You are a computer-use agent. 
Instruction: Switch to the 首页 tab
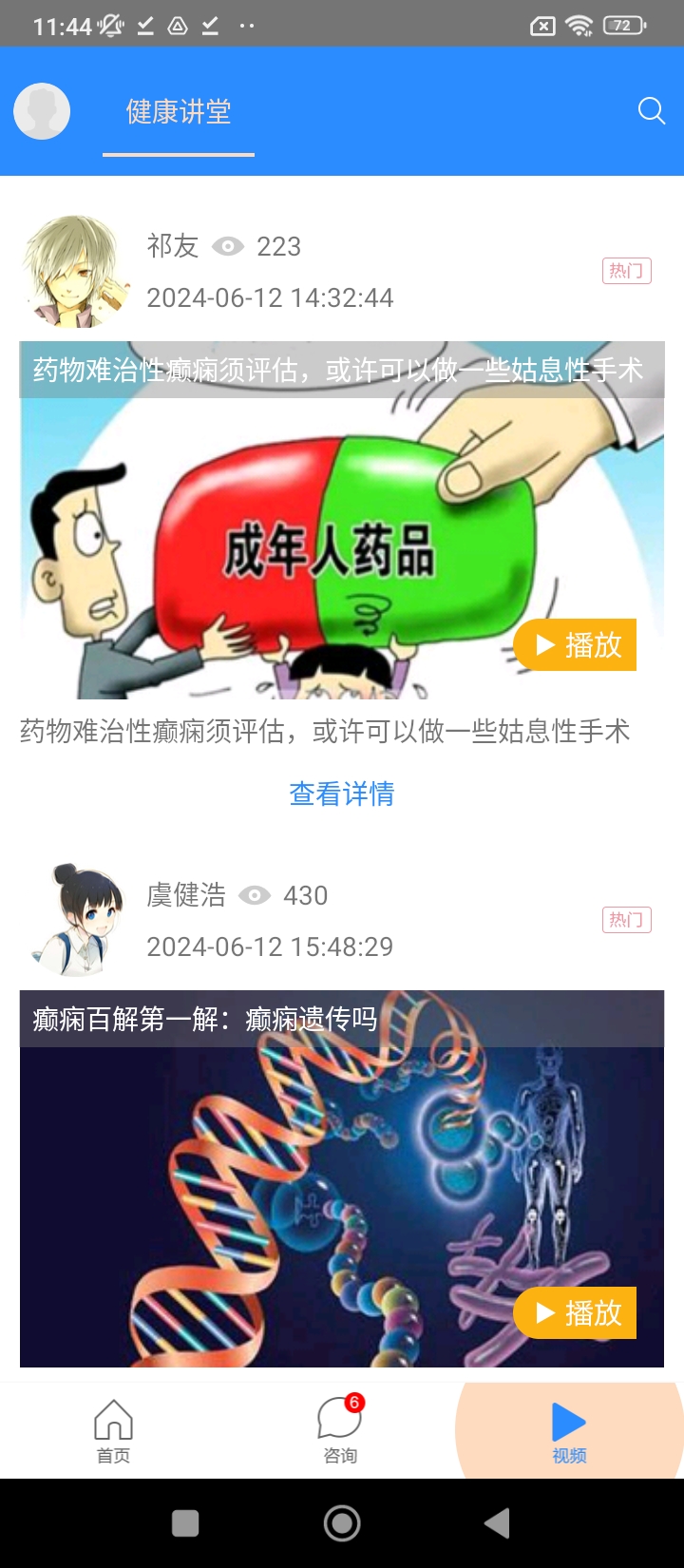113,1431
